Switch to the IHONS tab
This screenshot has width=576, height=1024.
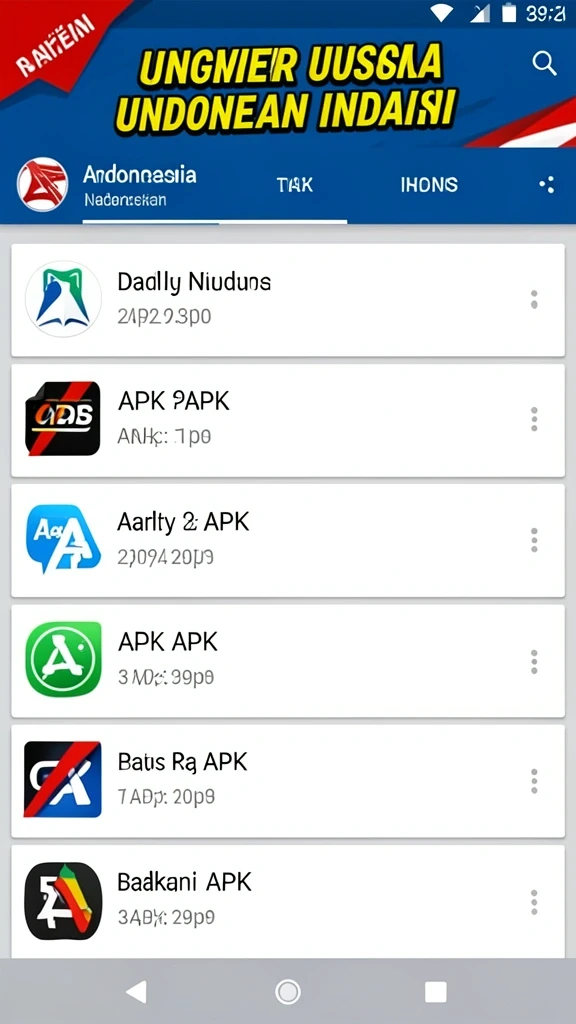coord(429,185)
